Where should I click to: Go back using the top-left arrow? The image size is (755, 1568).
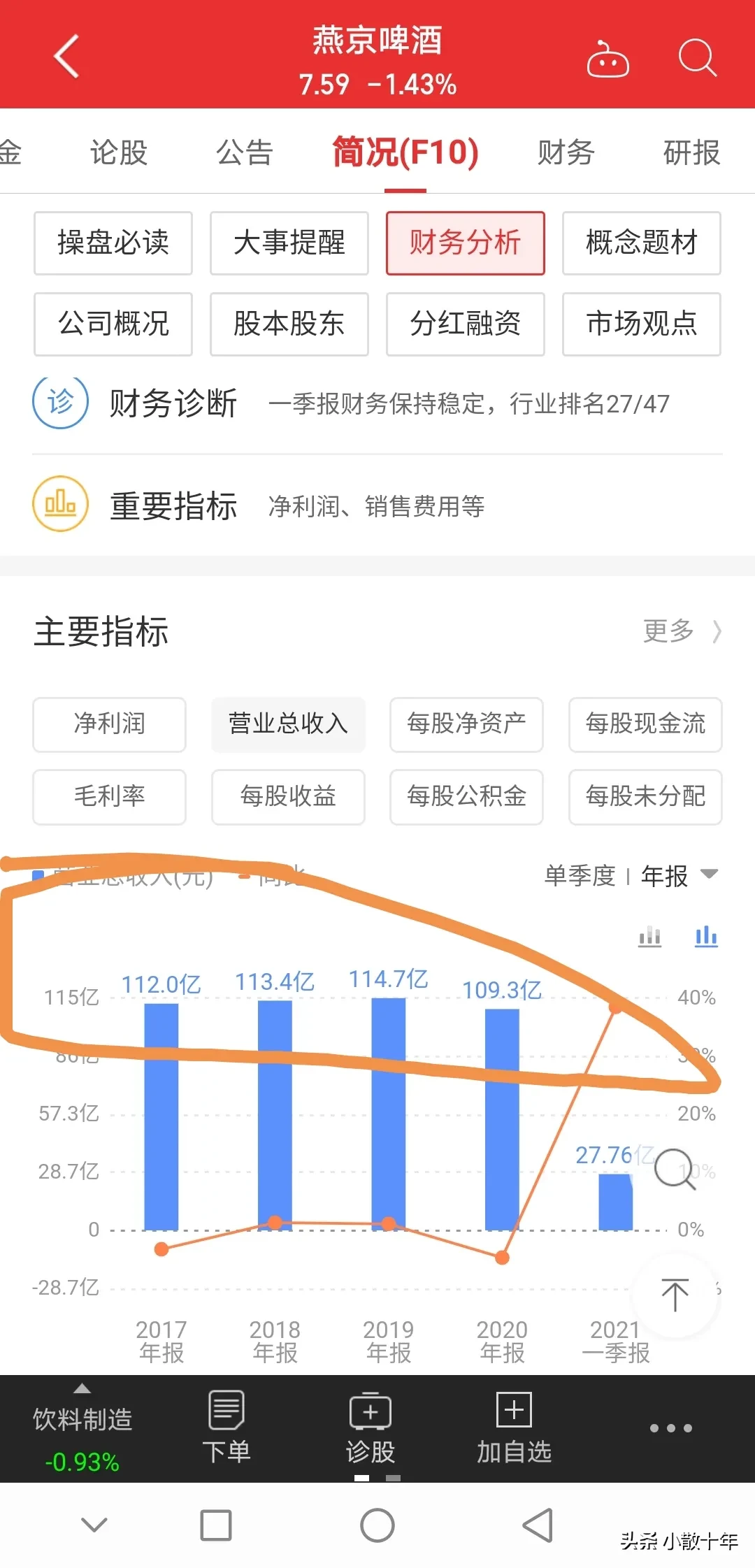click(x=66, y=56)
